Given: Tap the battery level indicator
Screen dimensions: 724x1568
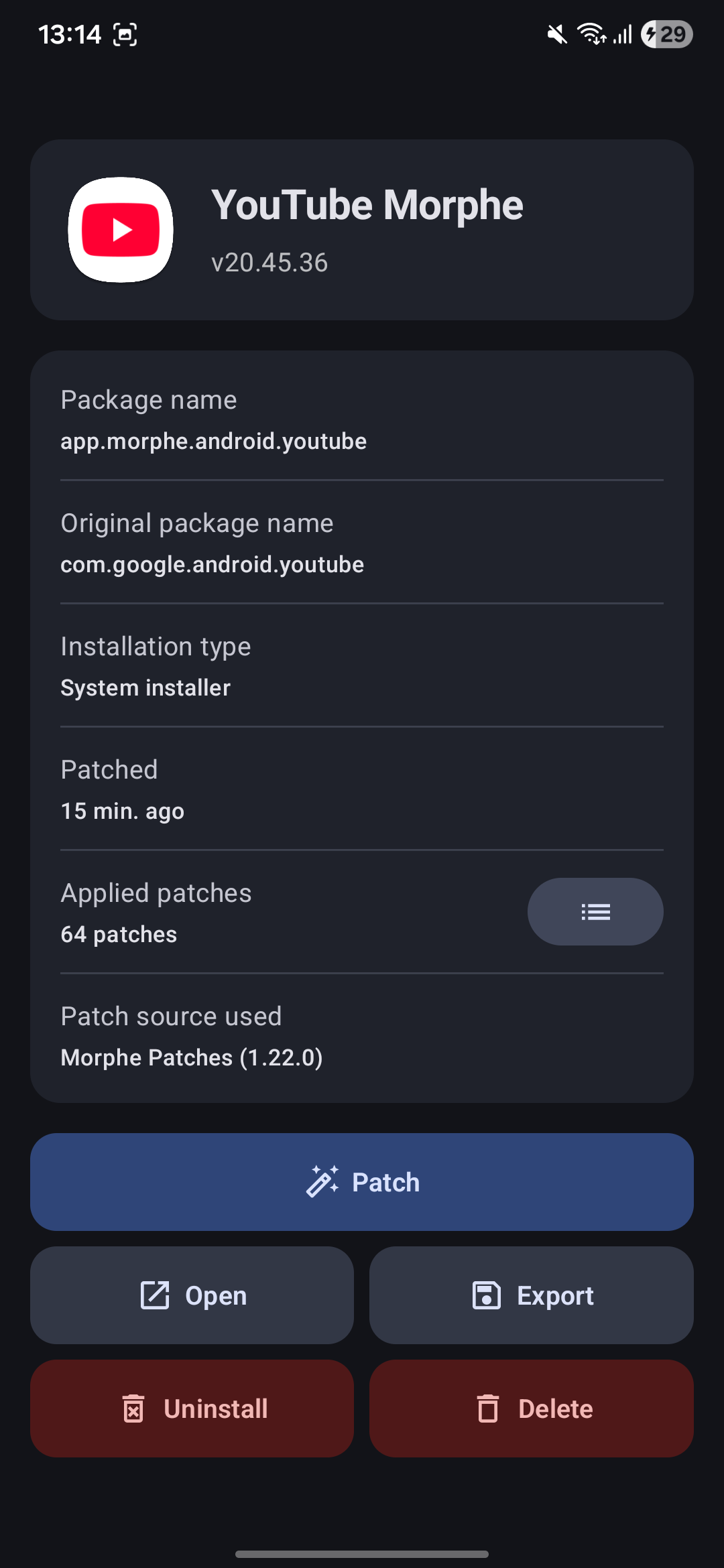Looking at the screenshot, I should coord(667,34).
